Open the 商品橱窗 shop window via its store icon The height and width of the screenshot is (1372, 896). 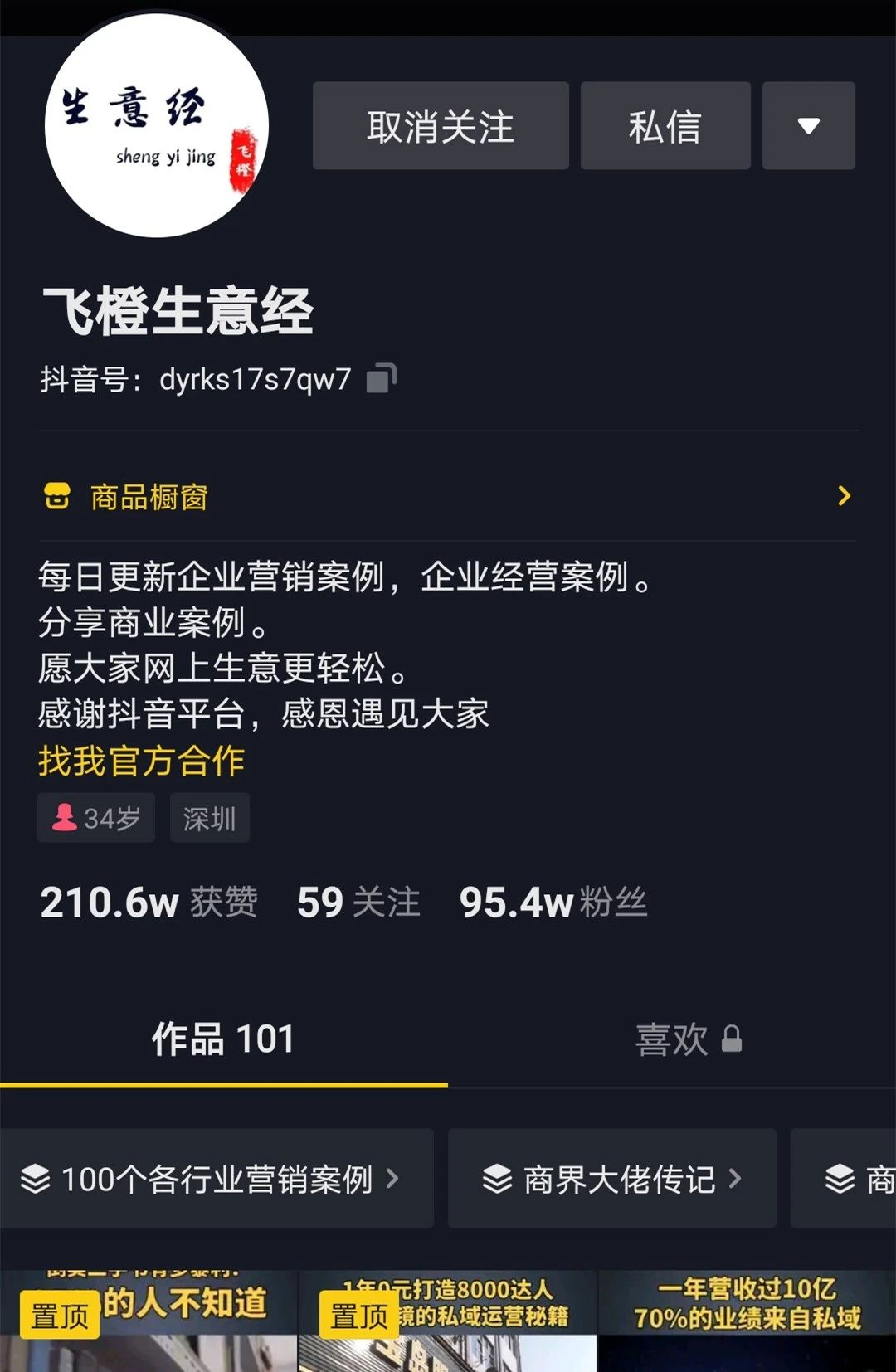(x=56, y=496)
